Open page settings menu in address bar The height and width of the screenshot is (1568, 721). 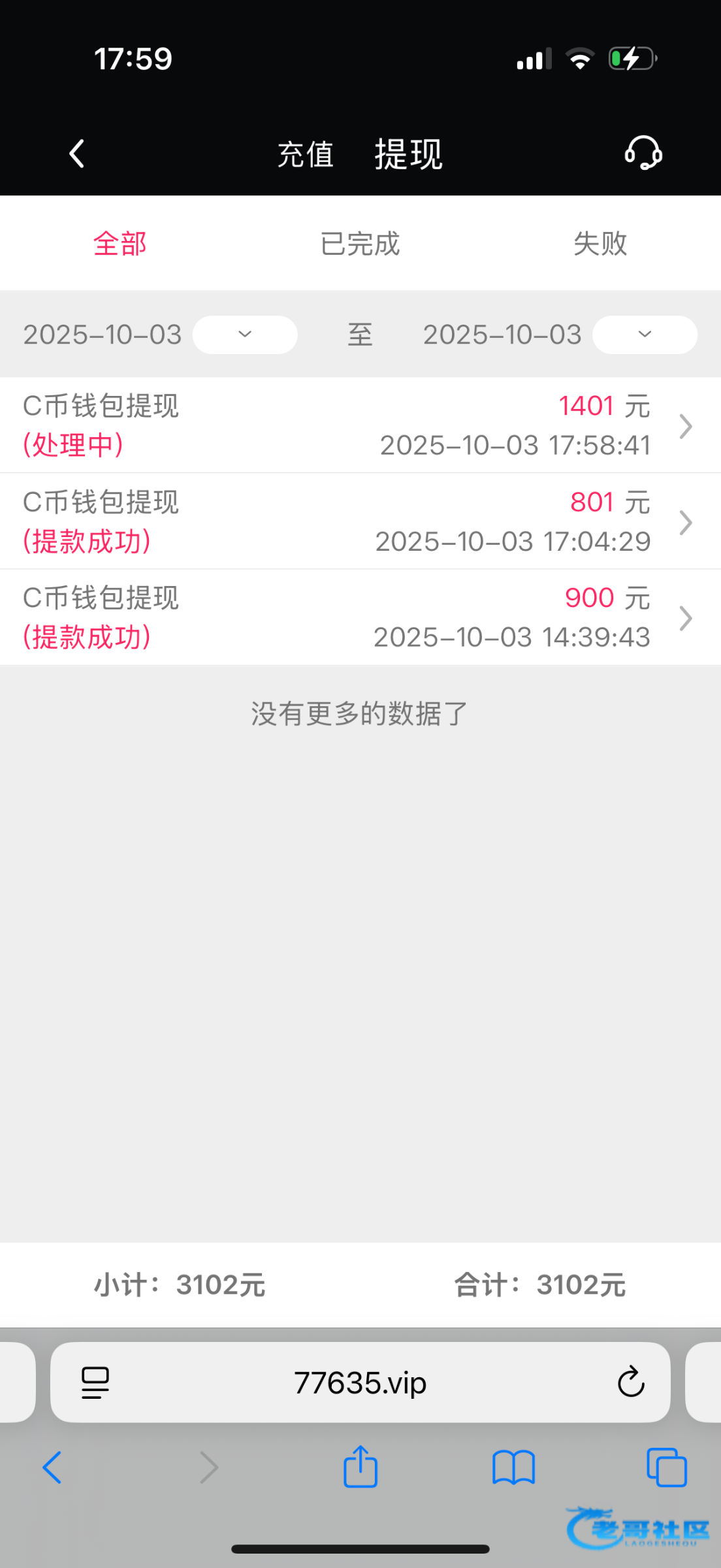(x=95, y=1382)
